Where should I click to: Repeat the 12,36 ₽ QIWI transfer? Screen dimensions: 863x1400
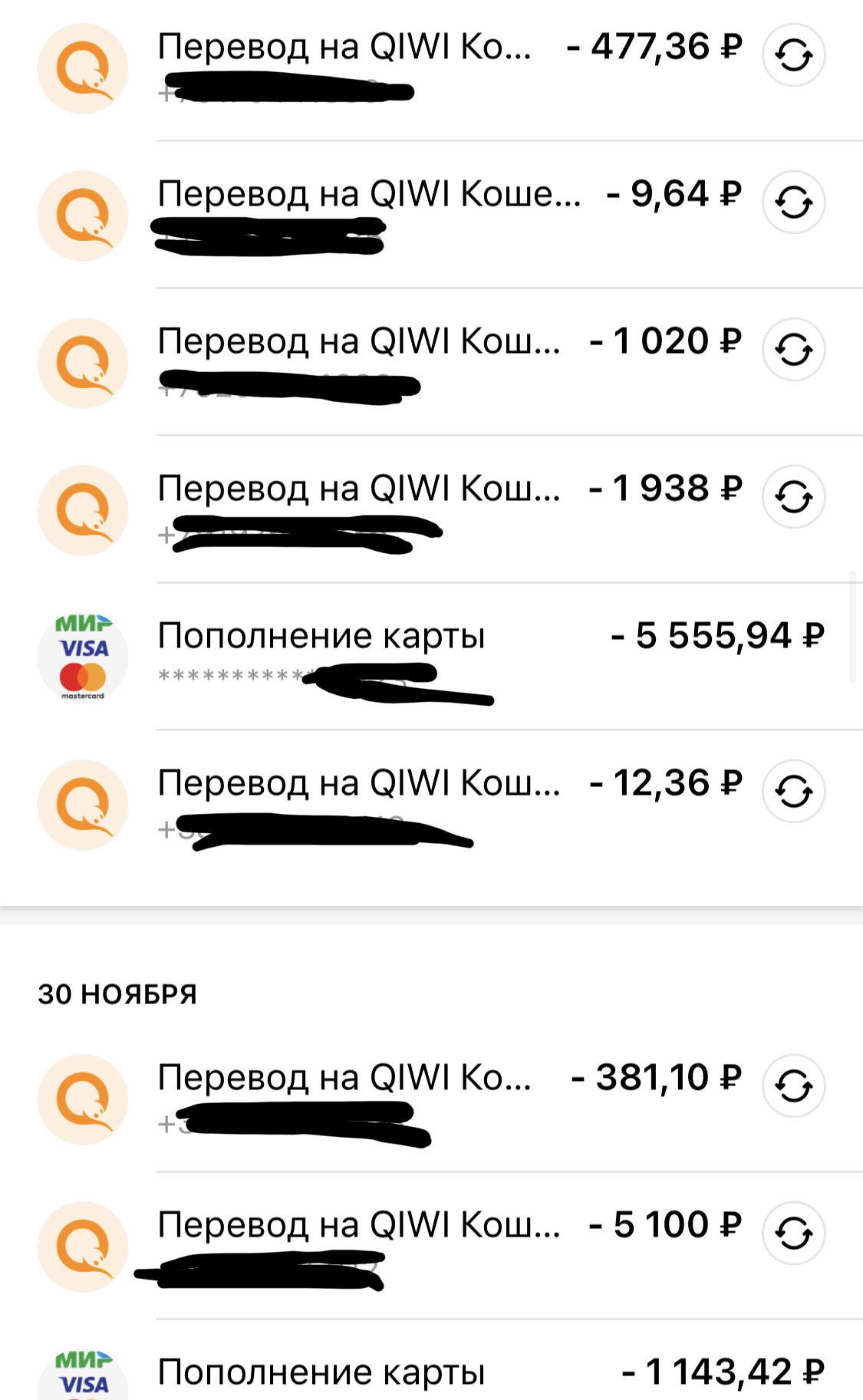point(793,792)
